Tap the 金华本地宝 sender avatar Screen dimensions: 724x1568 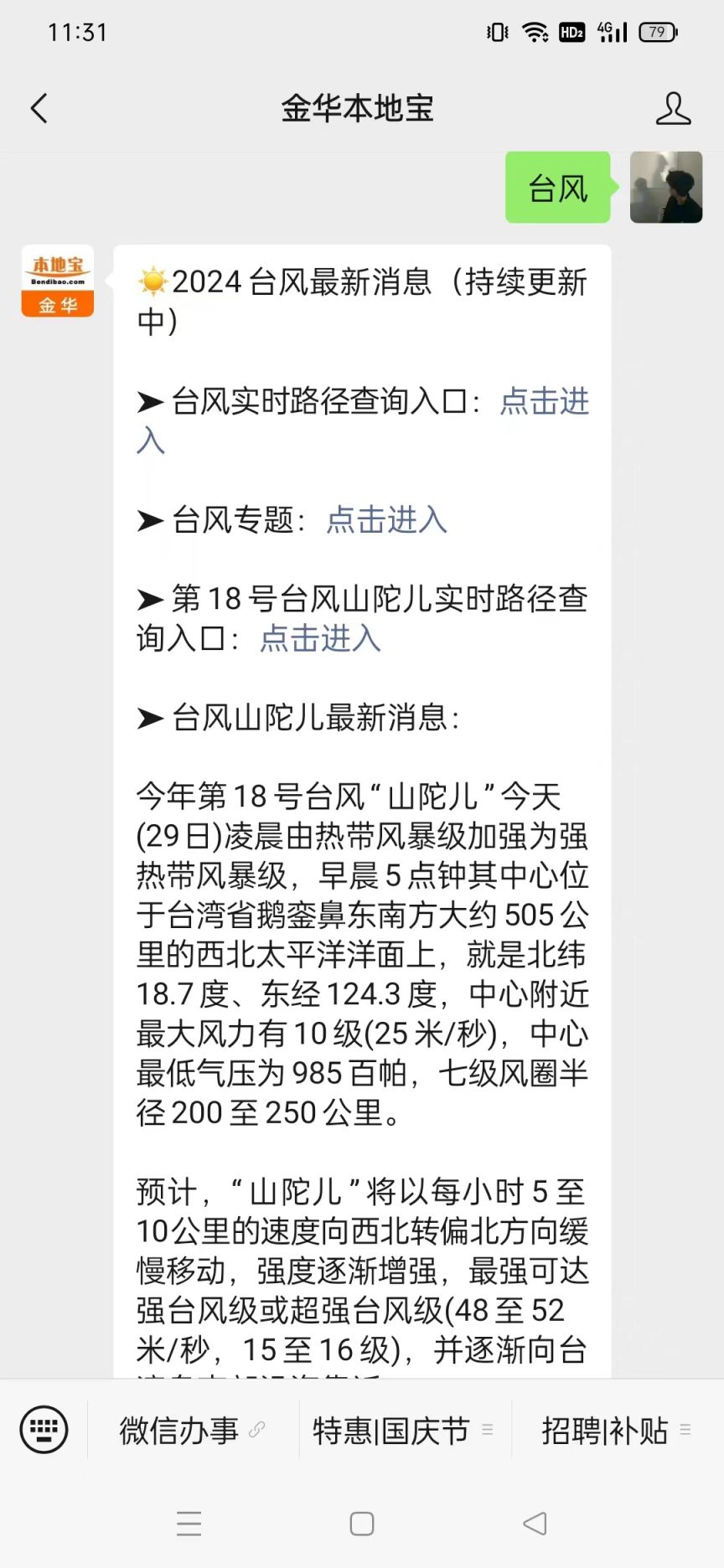(x=57, y=281)
